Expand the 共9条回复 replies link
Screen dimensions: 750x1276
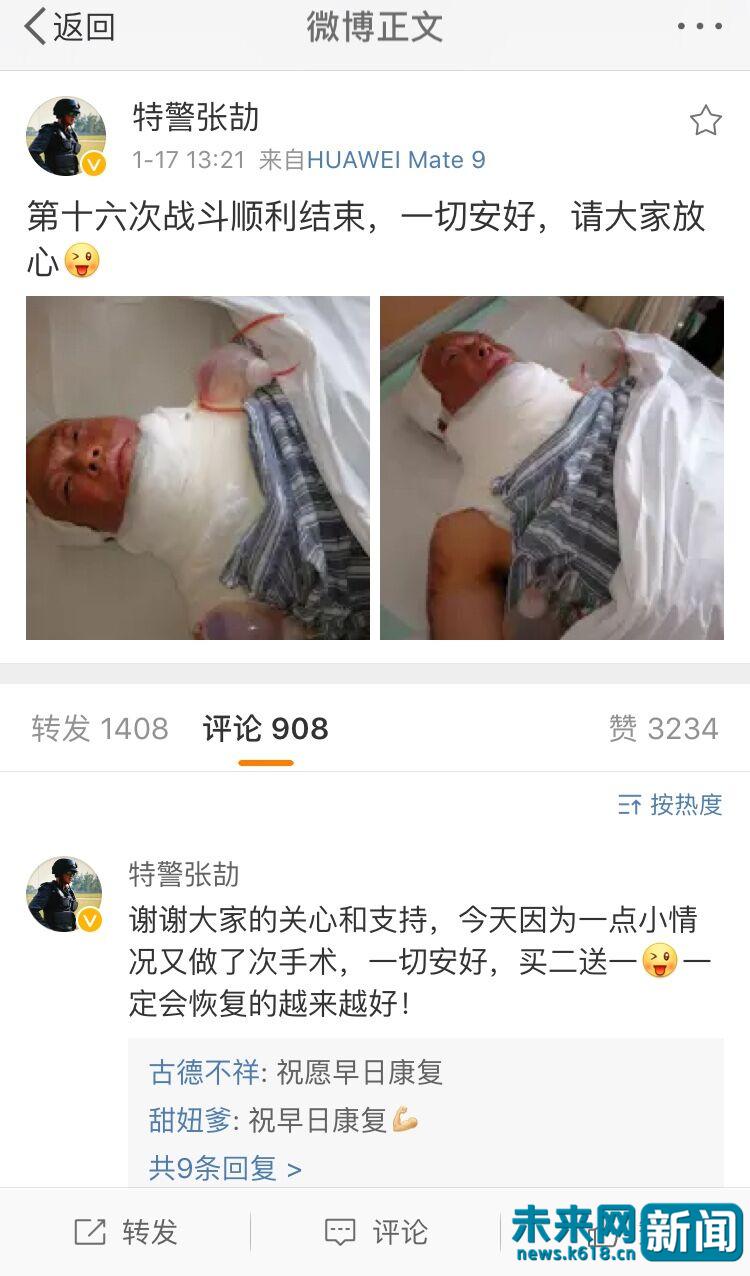point(225,1167)
